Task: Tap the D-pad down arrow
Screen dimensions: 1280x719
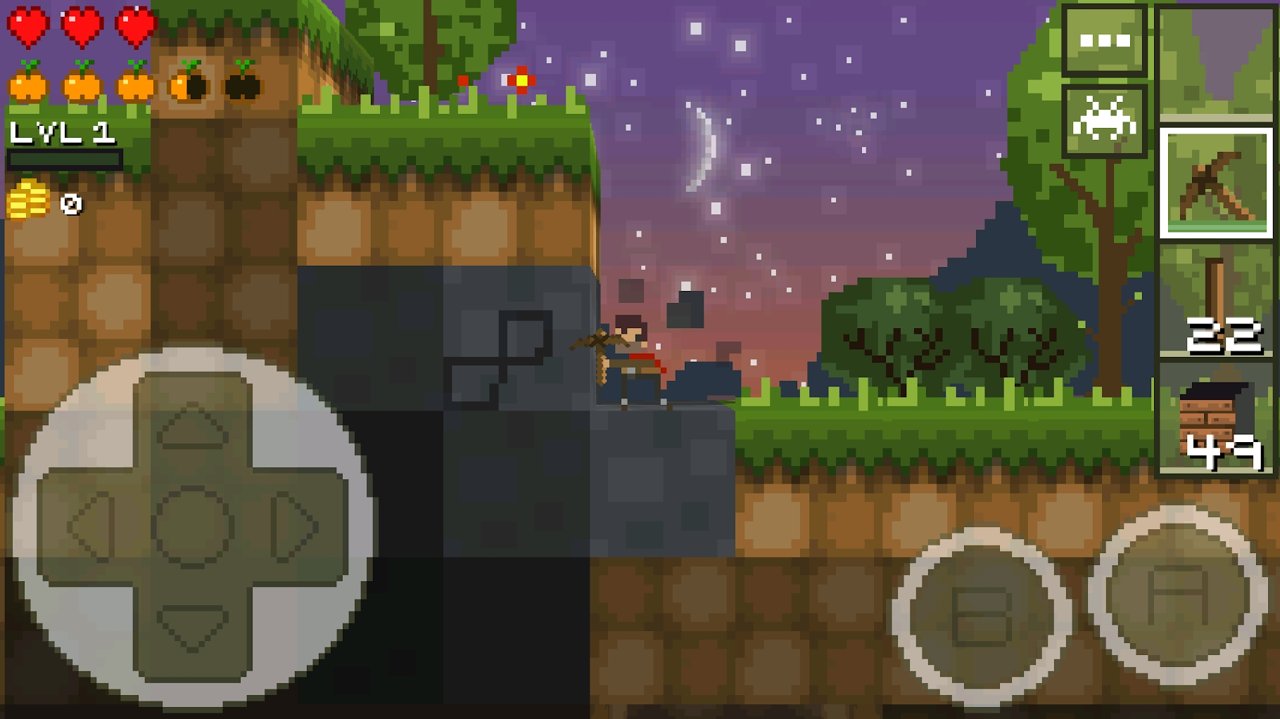Action: pos(193,628)
